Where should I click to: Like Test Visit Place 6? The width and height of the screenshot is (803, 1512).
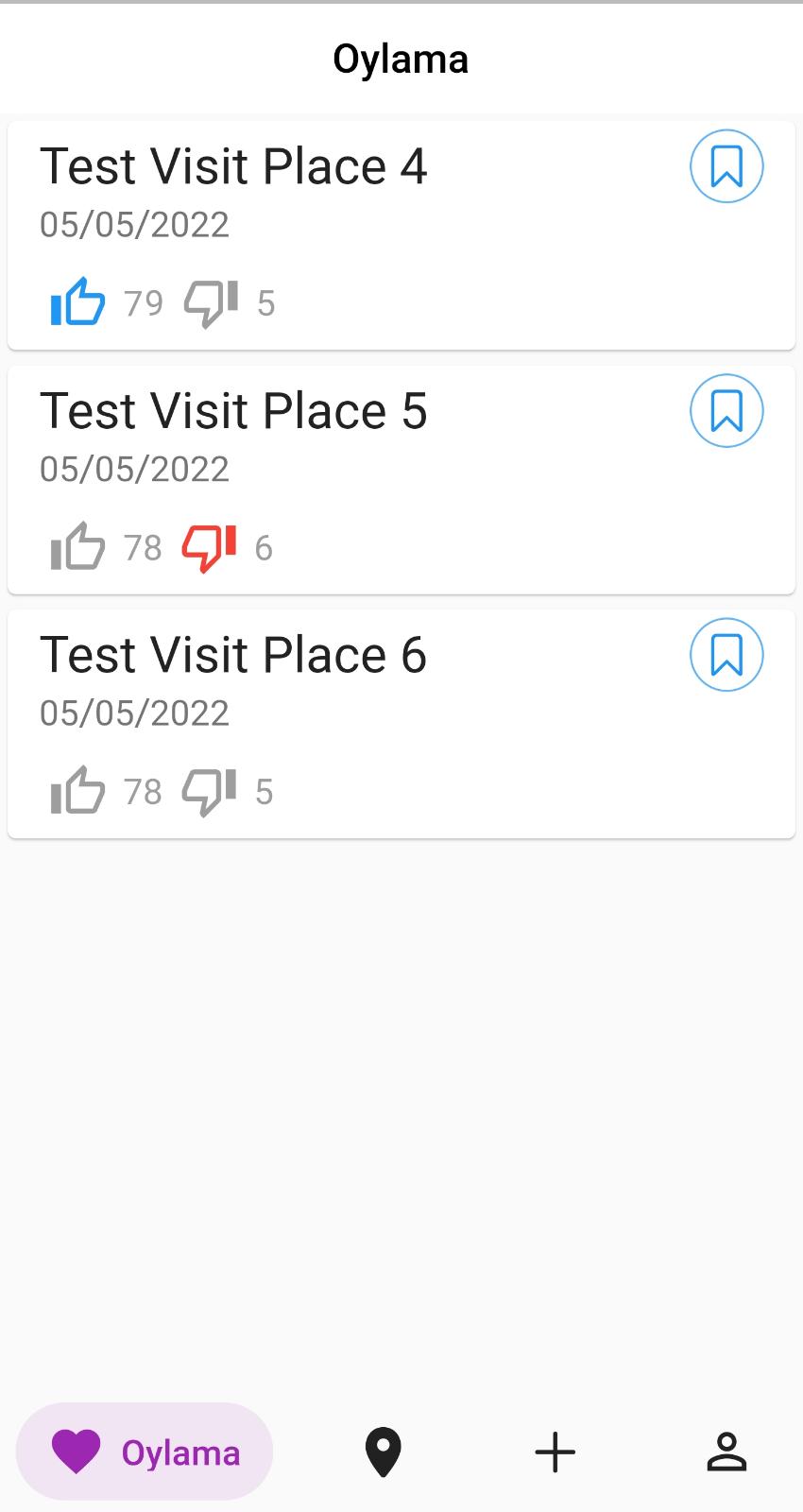(77, 791)
